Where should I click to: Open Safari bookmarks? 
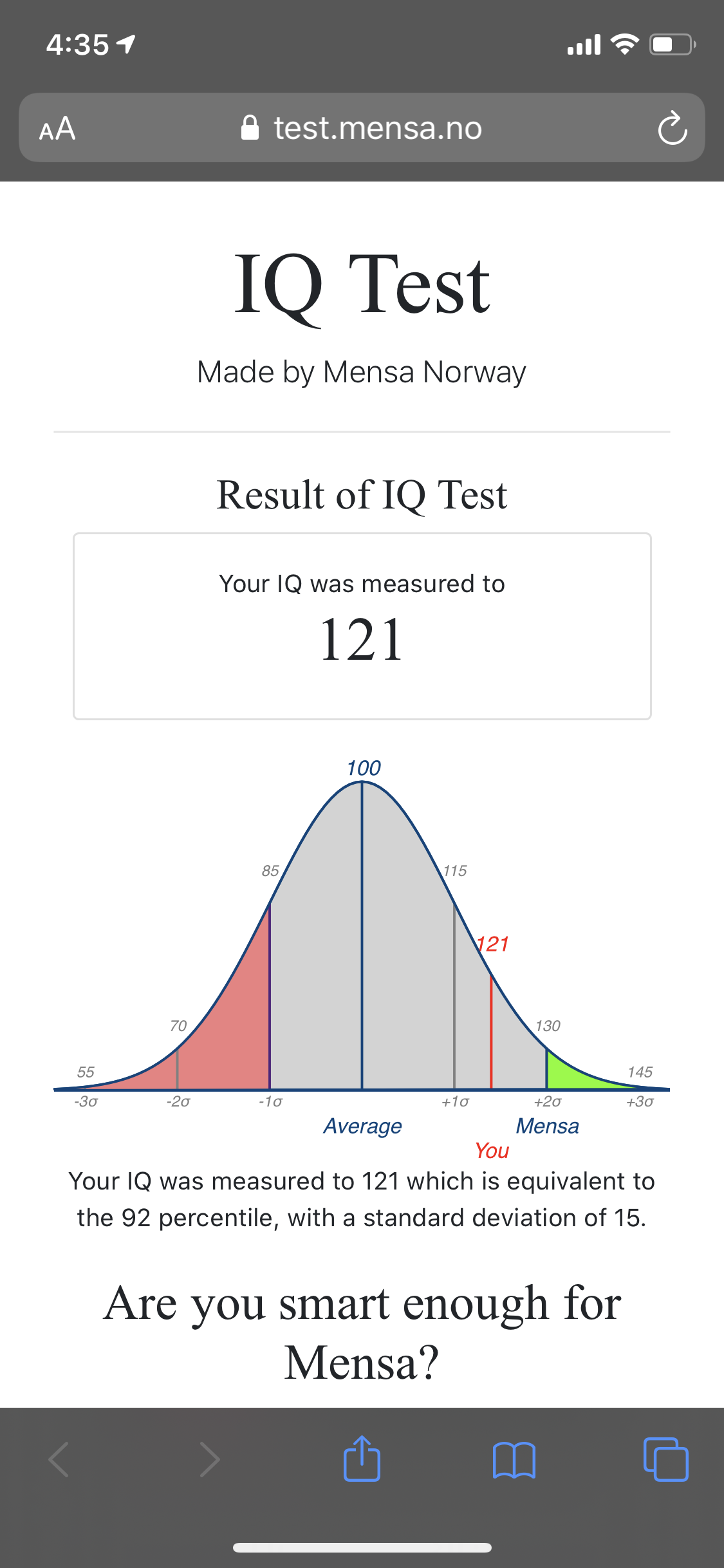click(514, 1459)
